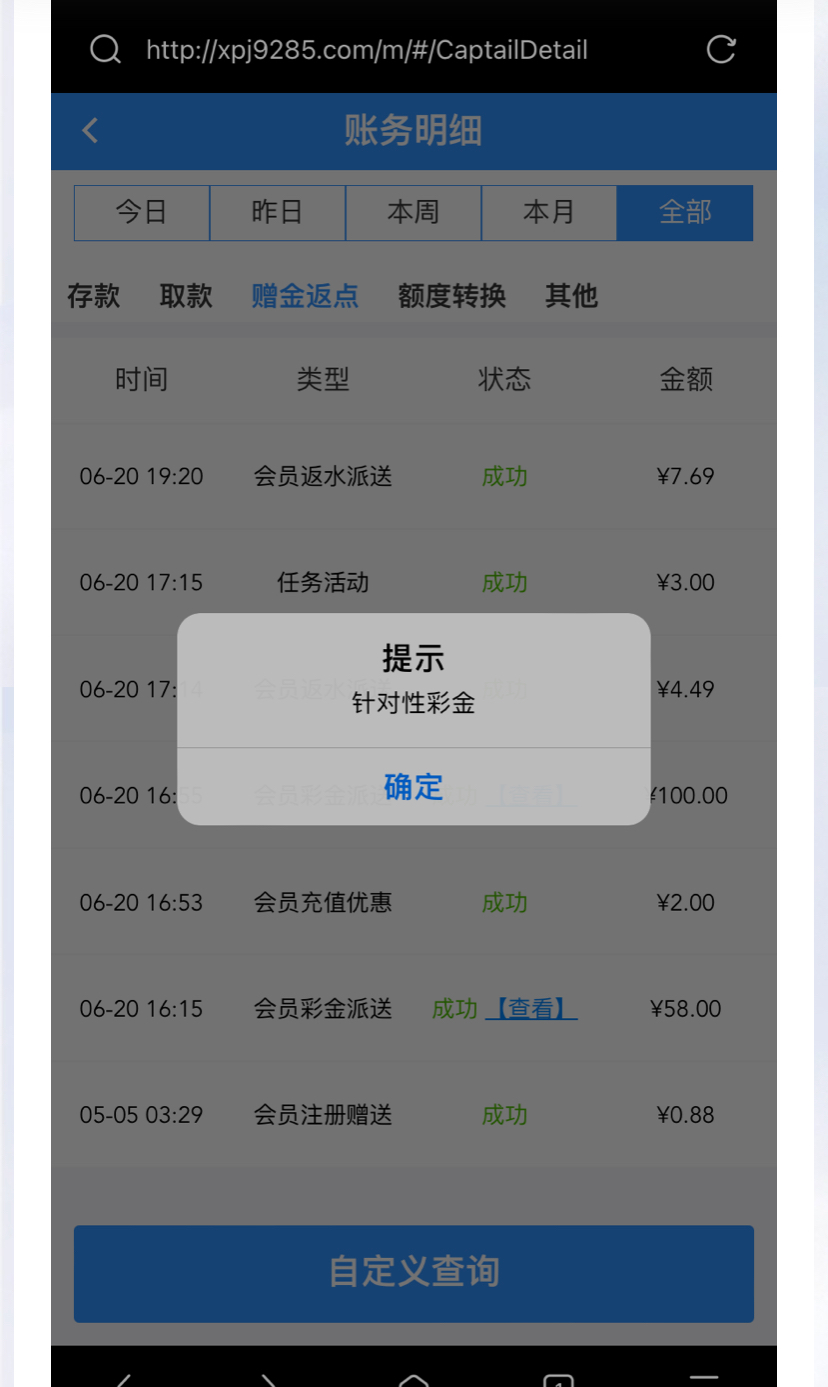828x1387 pixels.
Task: Confirm the 提示 dialog with 确定
Action: [413, 787]
